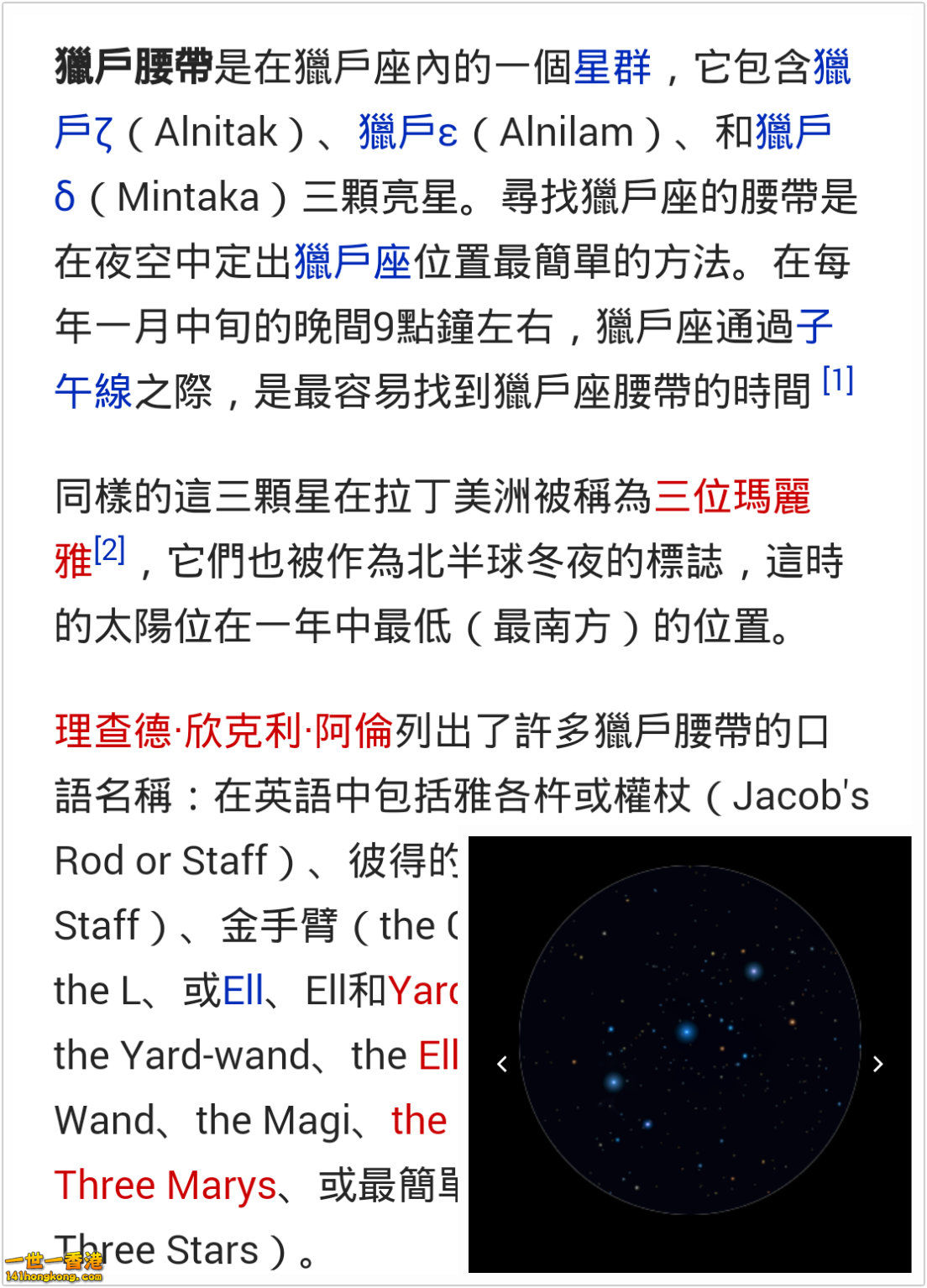The width and height of the screenshot is (927, 1288).
Task: Open the 星群 link
Action: click(x=612, y=68)
